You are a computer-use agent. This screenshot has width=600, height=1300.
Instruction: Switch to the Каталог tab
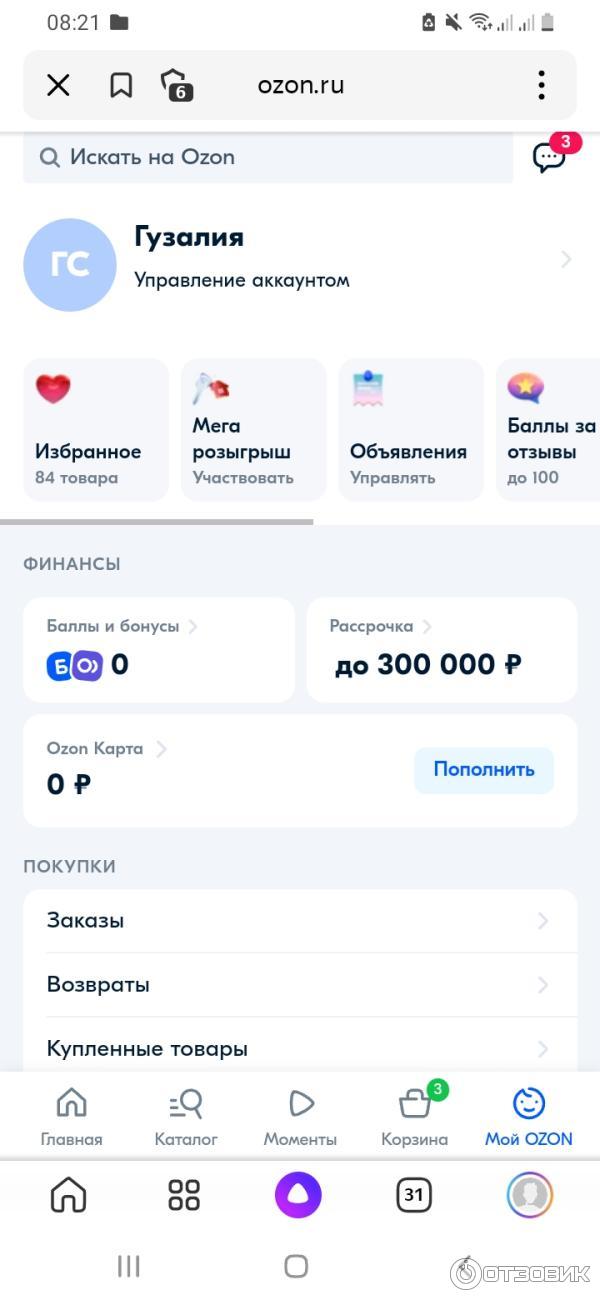click(186, 1117)
